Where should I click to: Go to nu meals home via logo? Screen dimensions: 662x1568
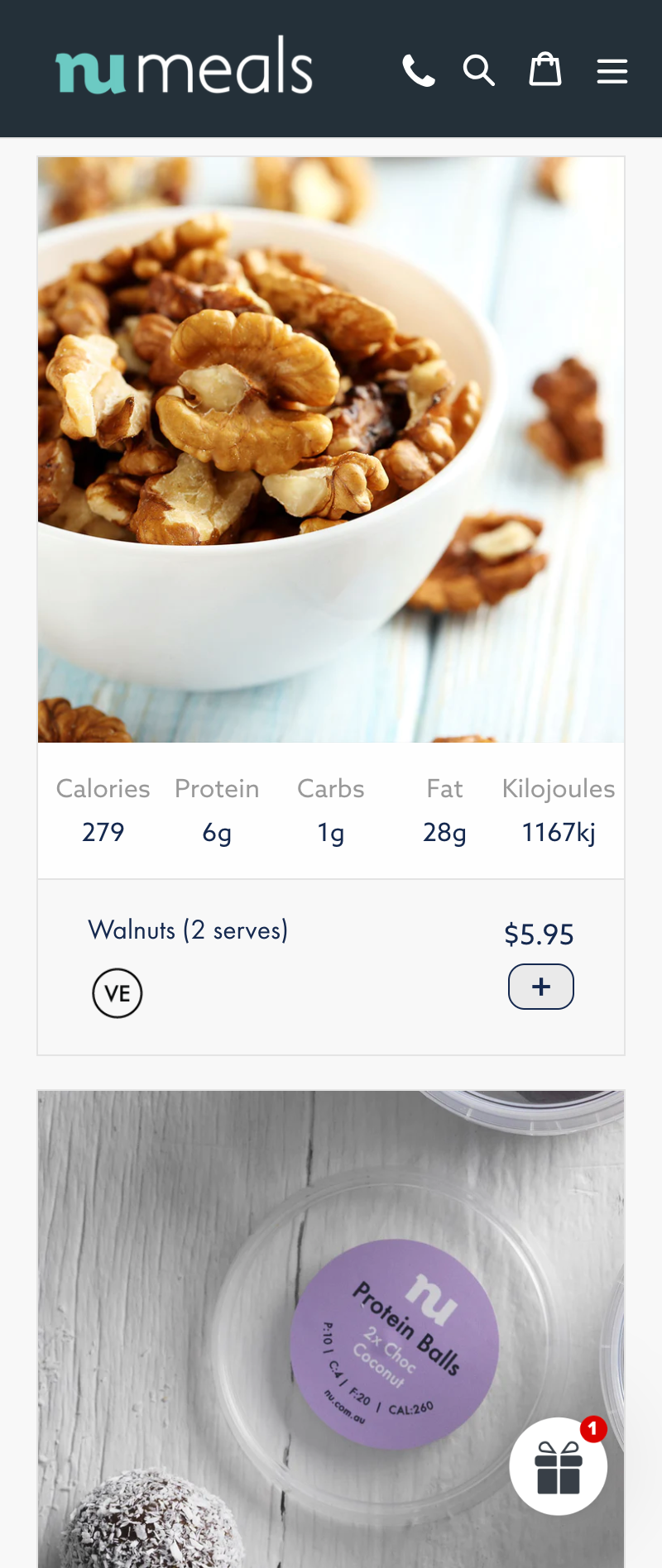(184, 66)
